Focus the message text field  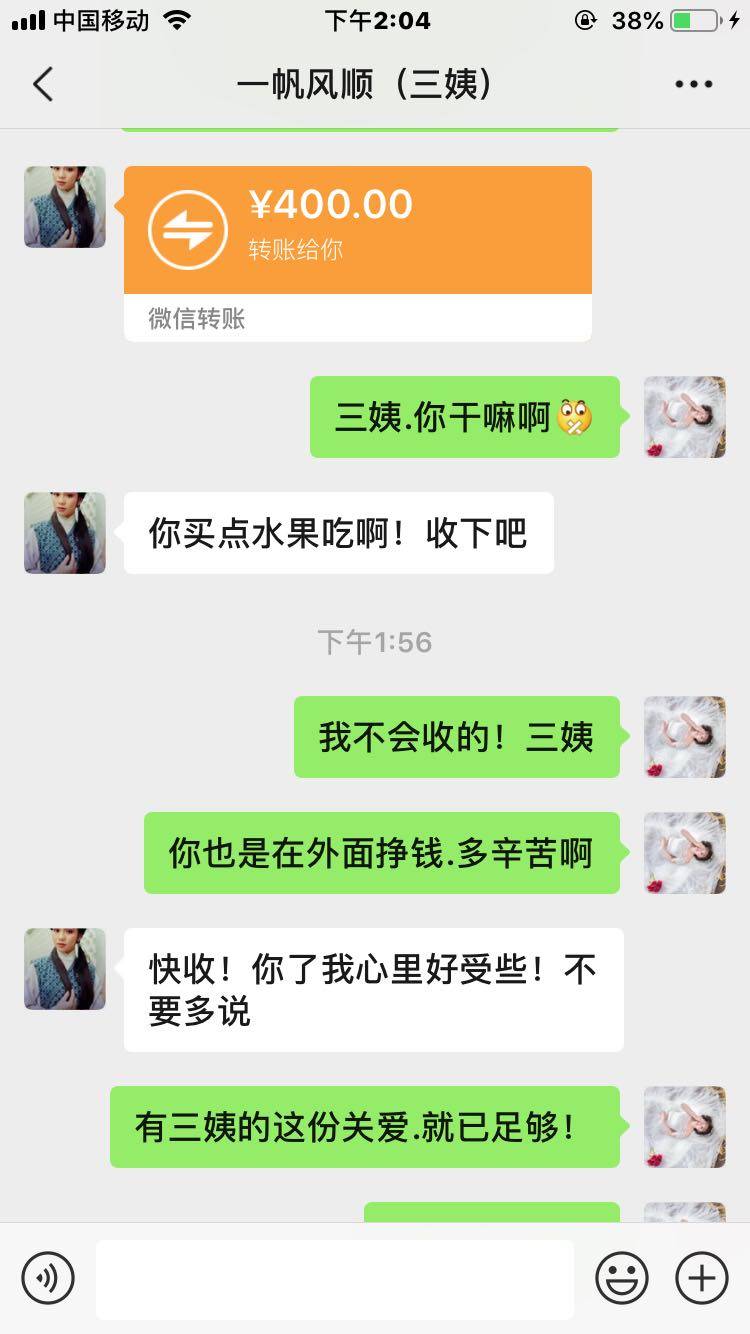(x=334, y=1277)
